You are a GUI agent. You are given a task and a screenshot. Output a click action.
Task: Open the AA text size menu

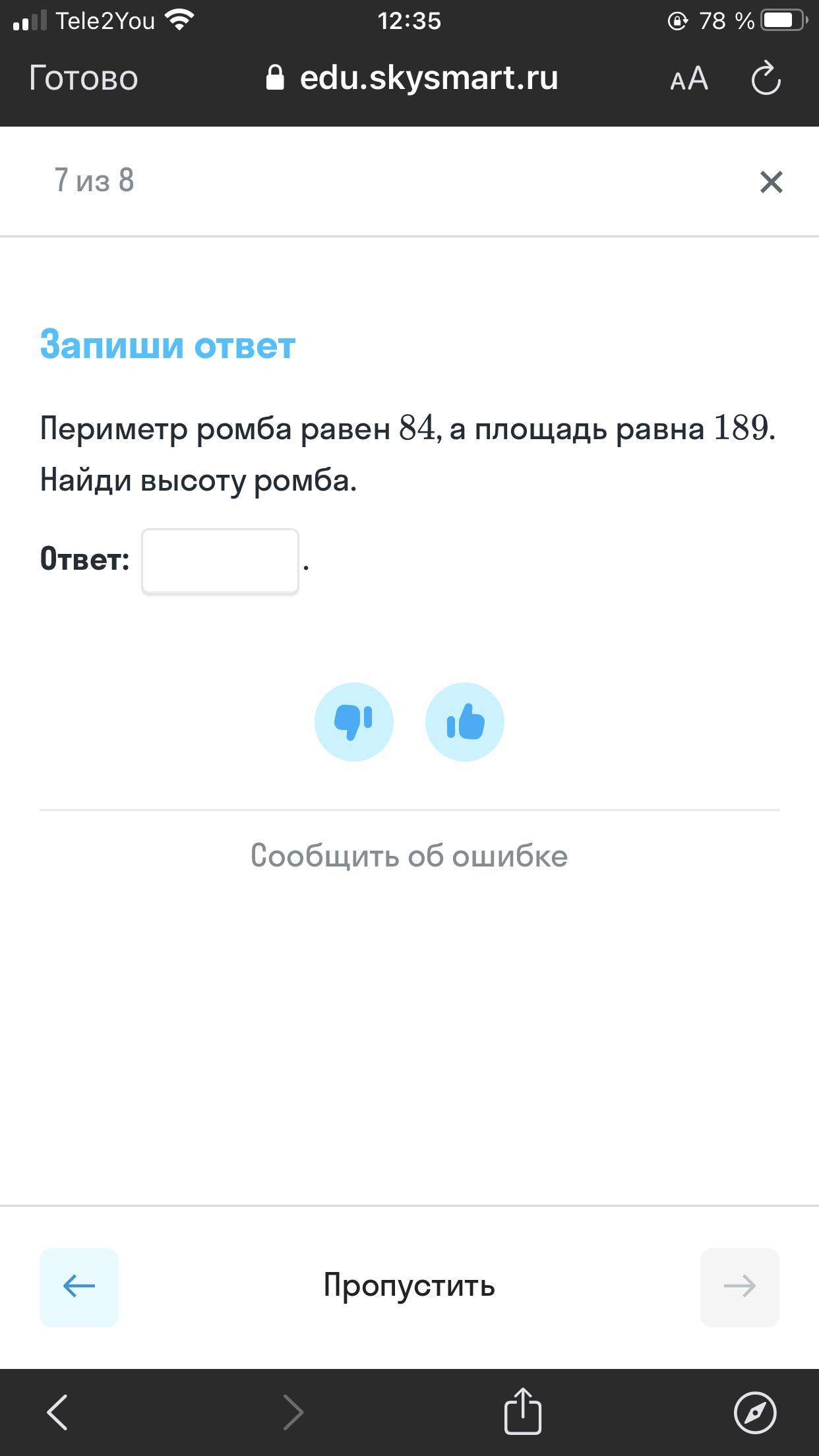(x=689, y=79)
